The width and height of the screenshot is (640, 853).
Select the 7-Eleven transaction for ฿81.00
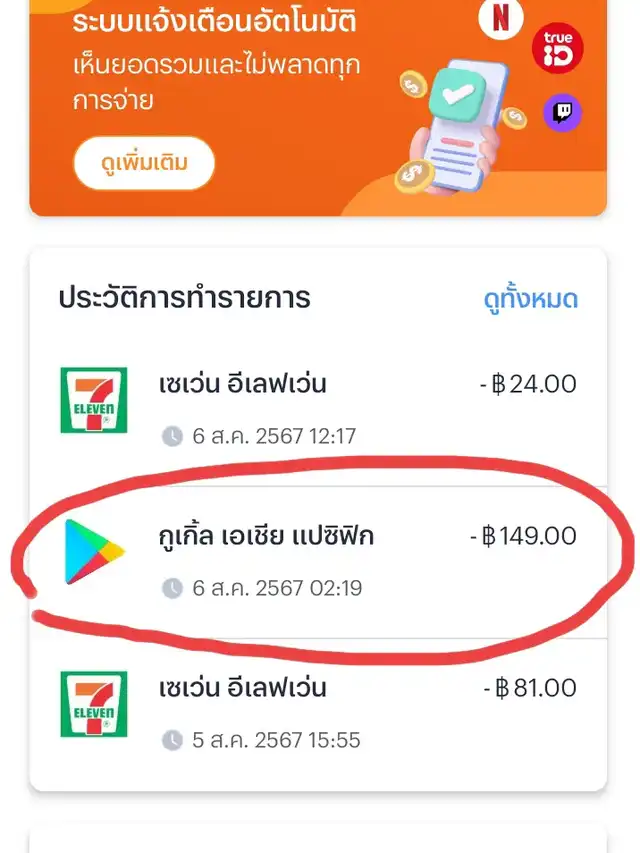318,713
